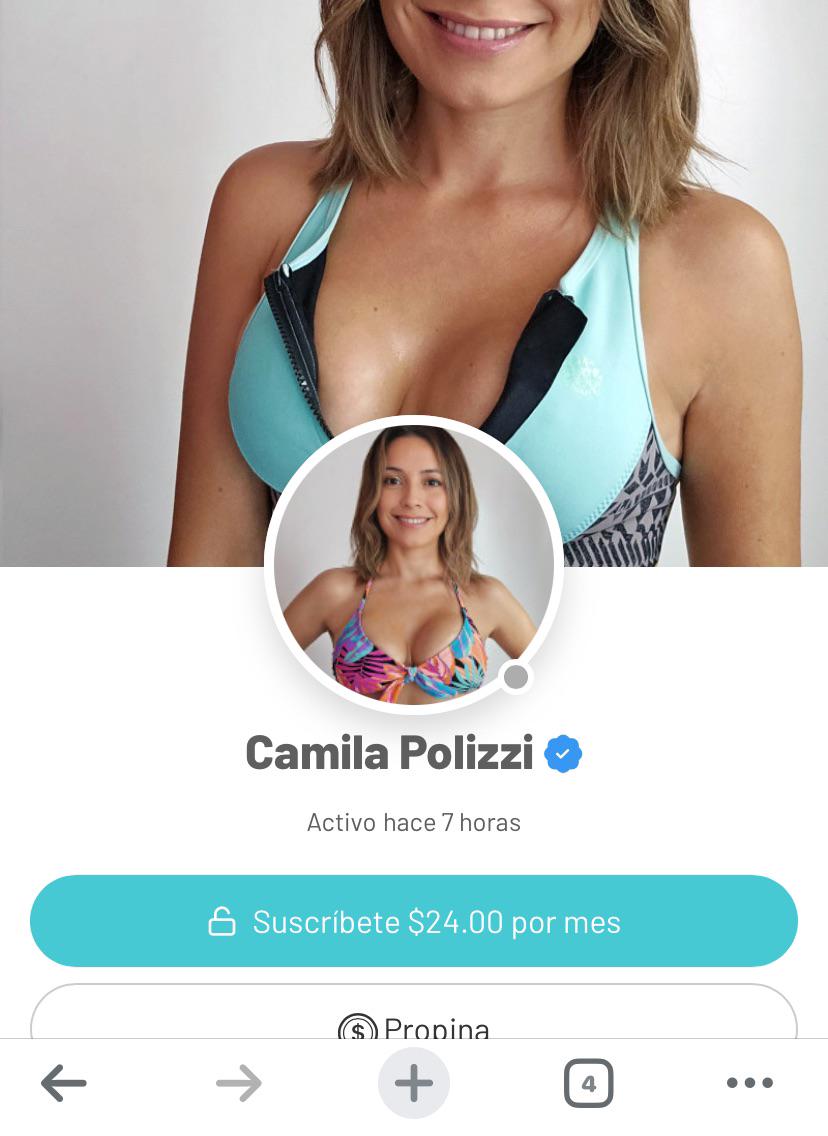Go back to the previous page
The image size is (828, 1136).
[x=64, y=1083]
